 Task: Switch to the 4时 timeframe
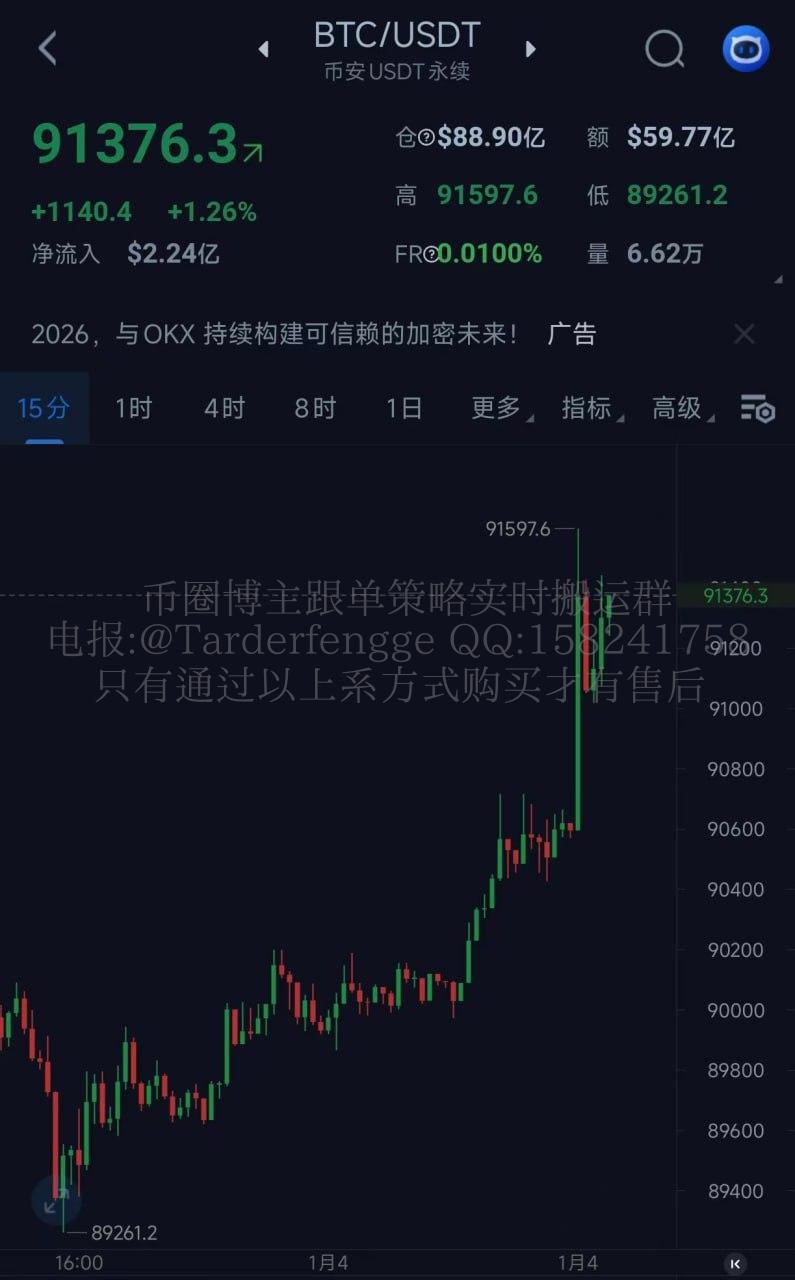pyautogui.click(x=224, y=408)
